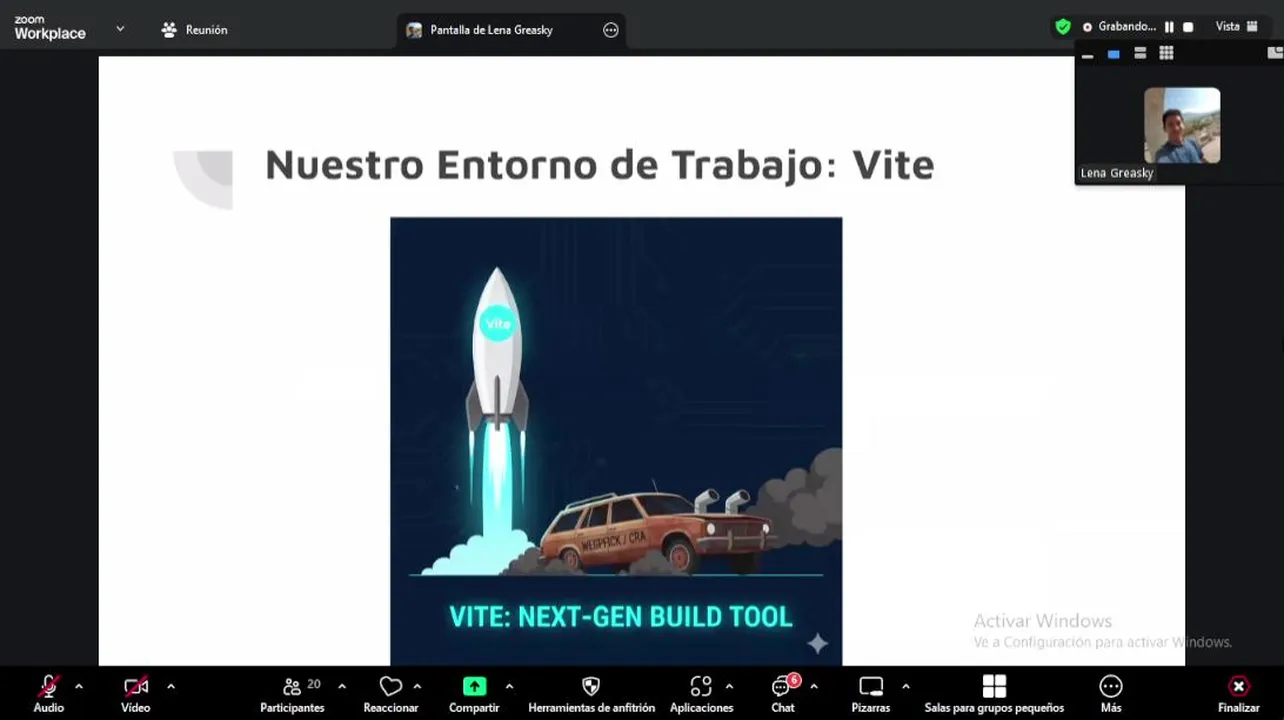The height and width of the screenshot is (720, 1284).
Task: Open Herramientas de anfitrión
Action: coord(591,693)
